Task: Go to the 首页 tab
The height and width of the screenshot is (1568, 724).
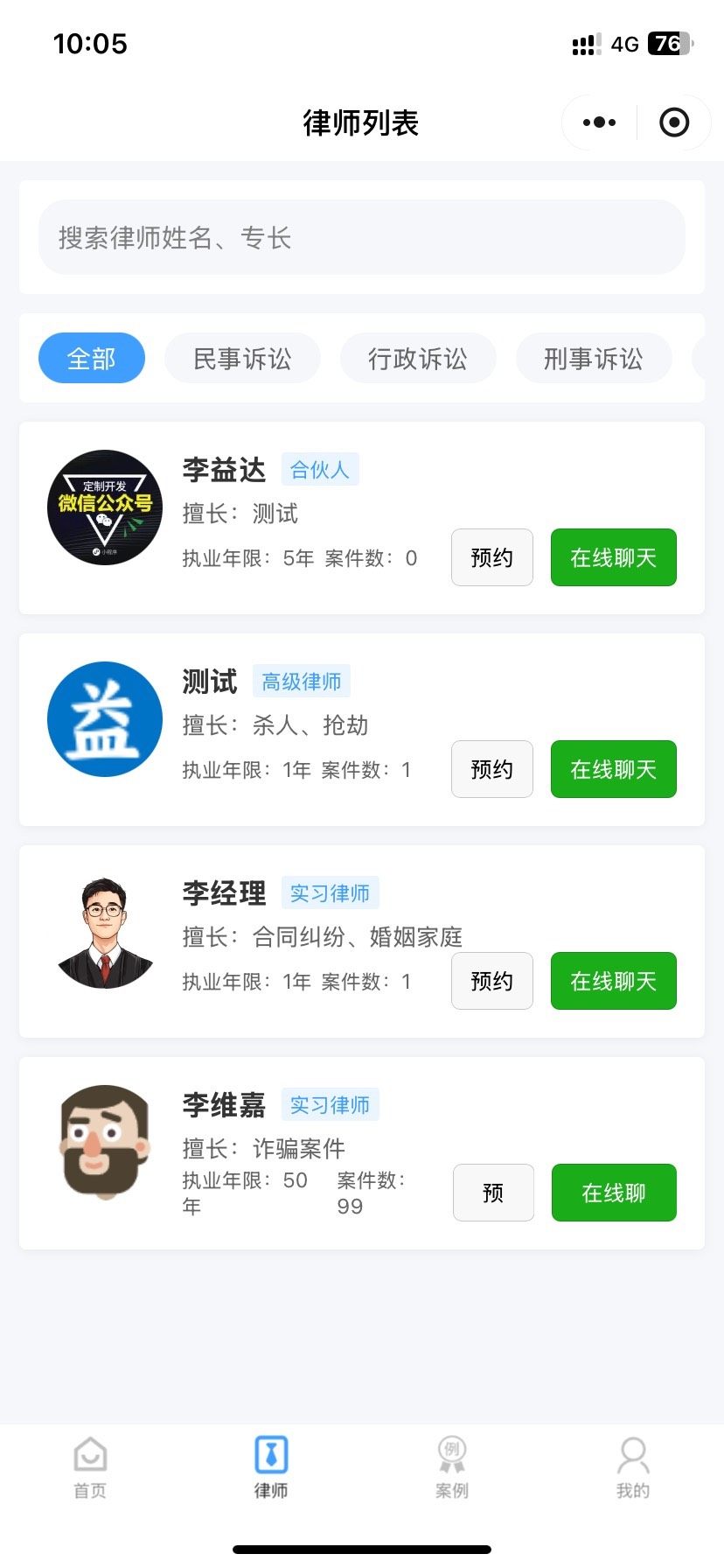Action: click(90, 1467)
